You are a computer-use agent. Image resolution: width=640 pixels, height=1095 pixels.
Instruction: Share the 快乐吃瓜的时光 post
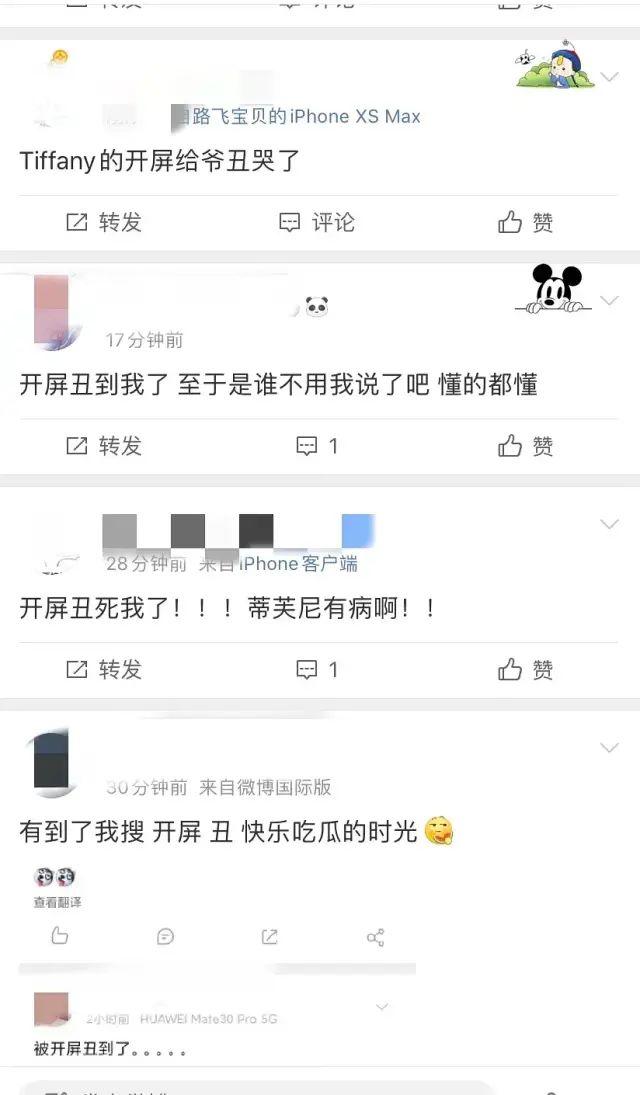(375, 937)
